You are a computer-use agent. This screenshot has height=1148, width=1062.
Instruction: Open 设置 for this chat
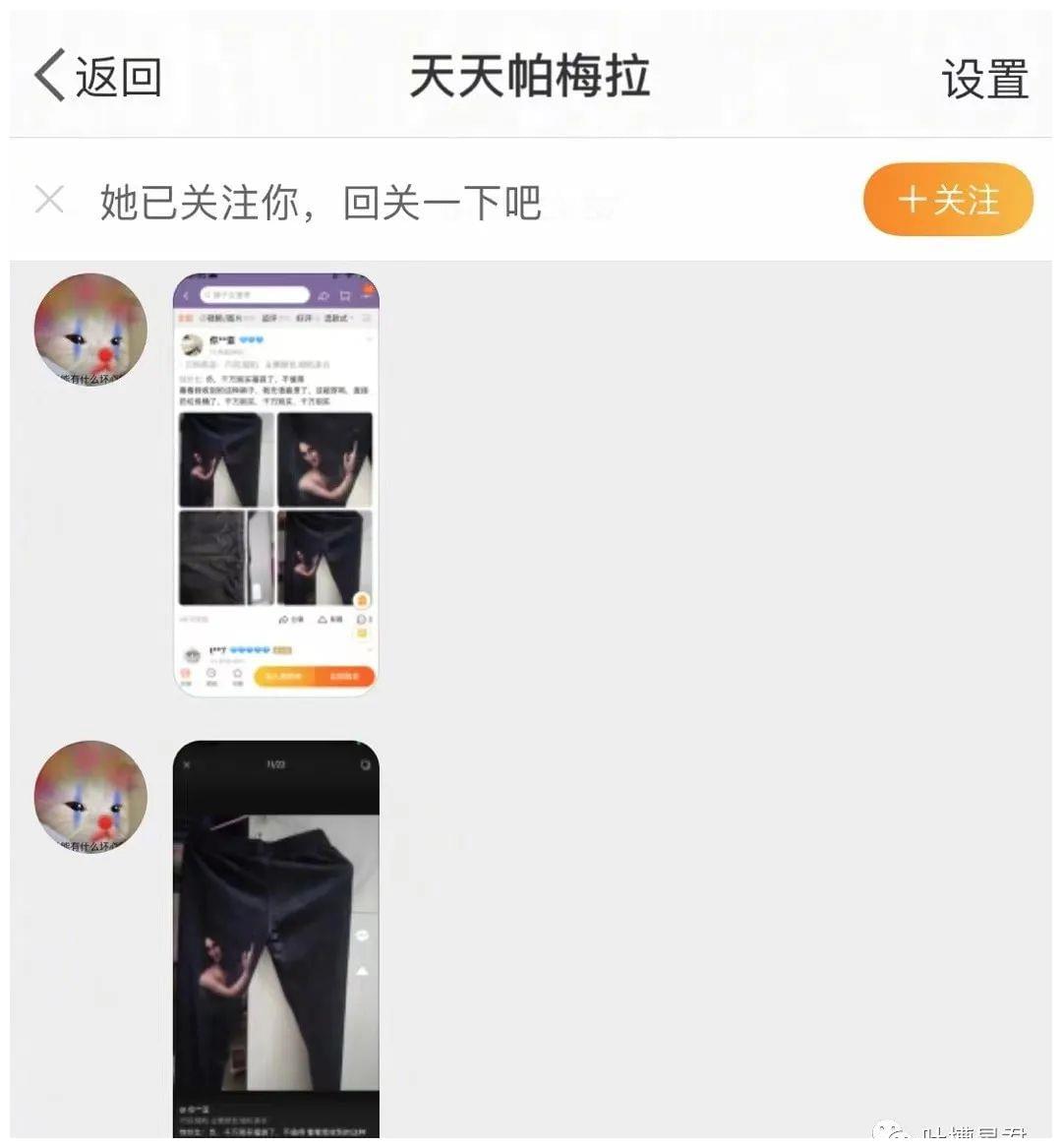[x=984, y=79]
